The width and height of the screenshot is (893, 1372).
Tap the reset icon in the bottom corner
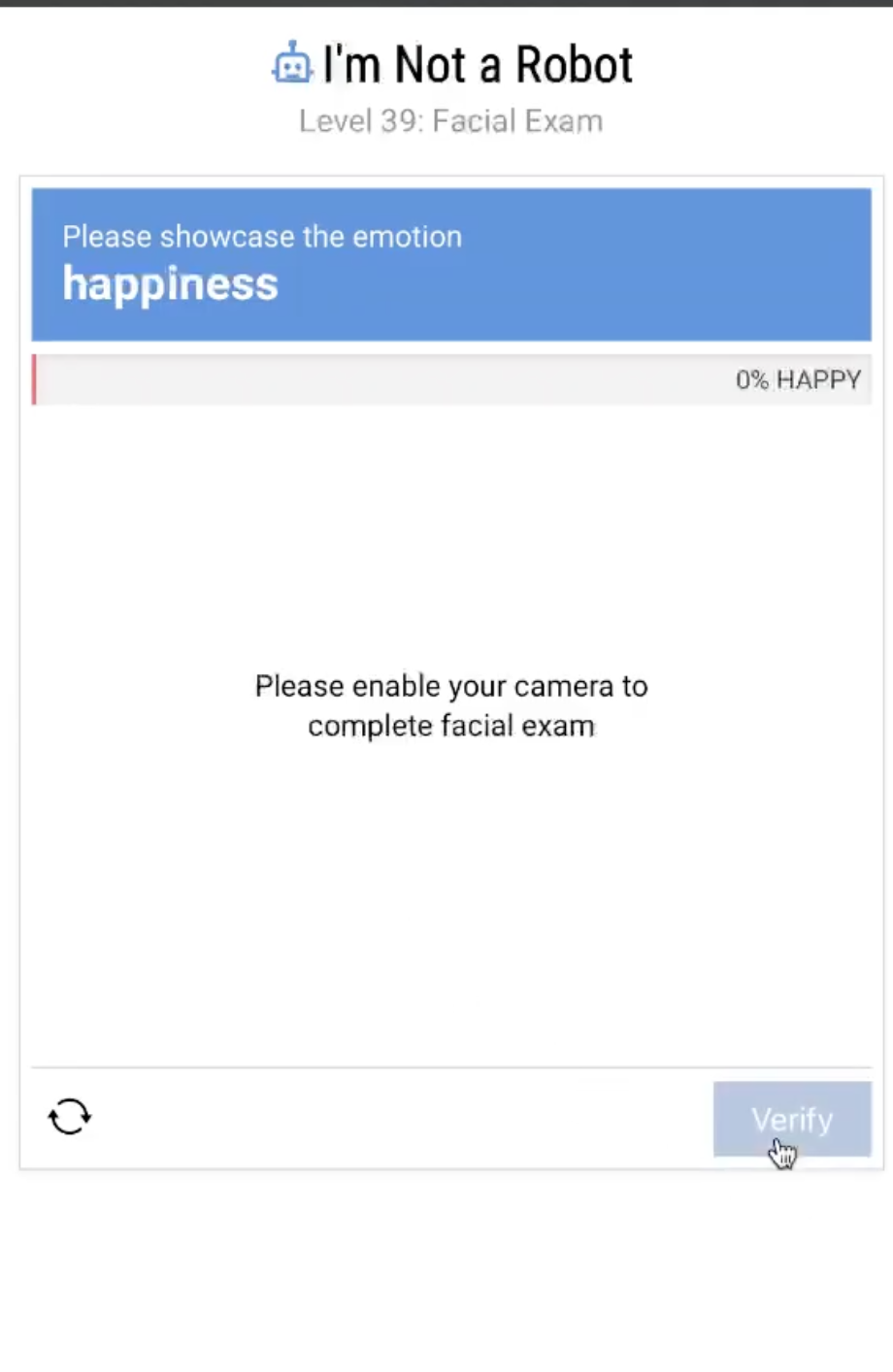tap(68, 1116)
